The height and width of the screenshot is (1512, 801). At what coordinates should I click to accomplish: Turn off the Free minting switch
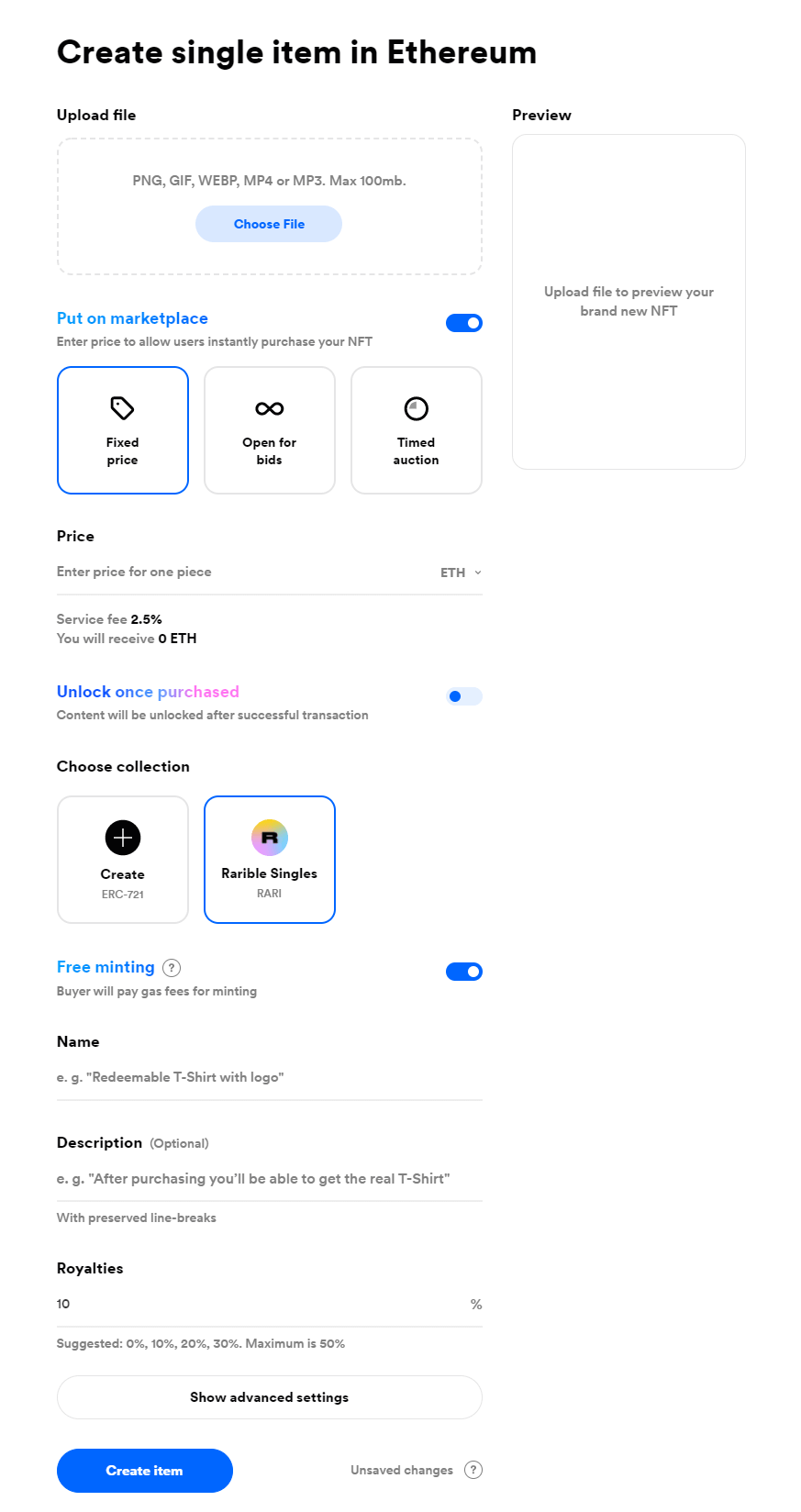pyautogui.click(x=464, y=972)
